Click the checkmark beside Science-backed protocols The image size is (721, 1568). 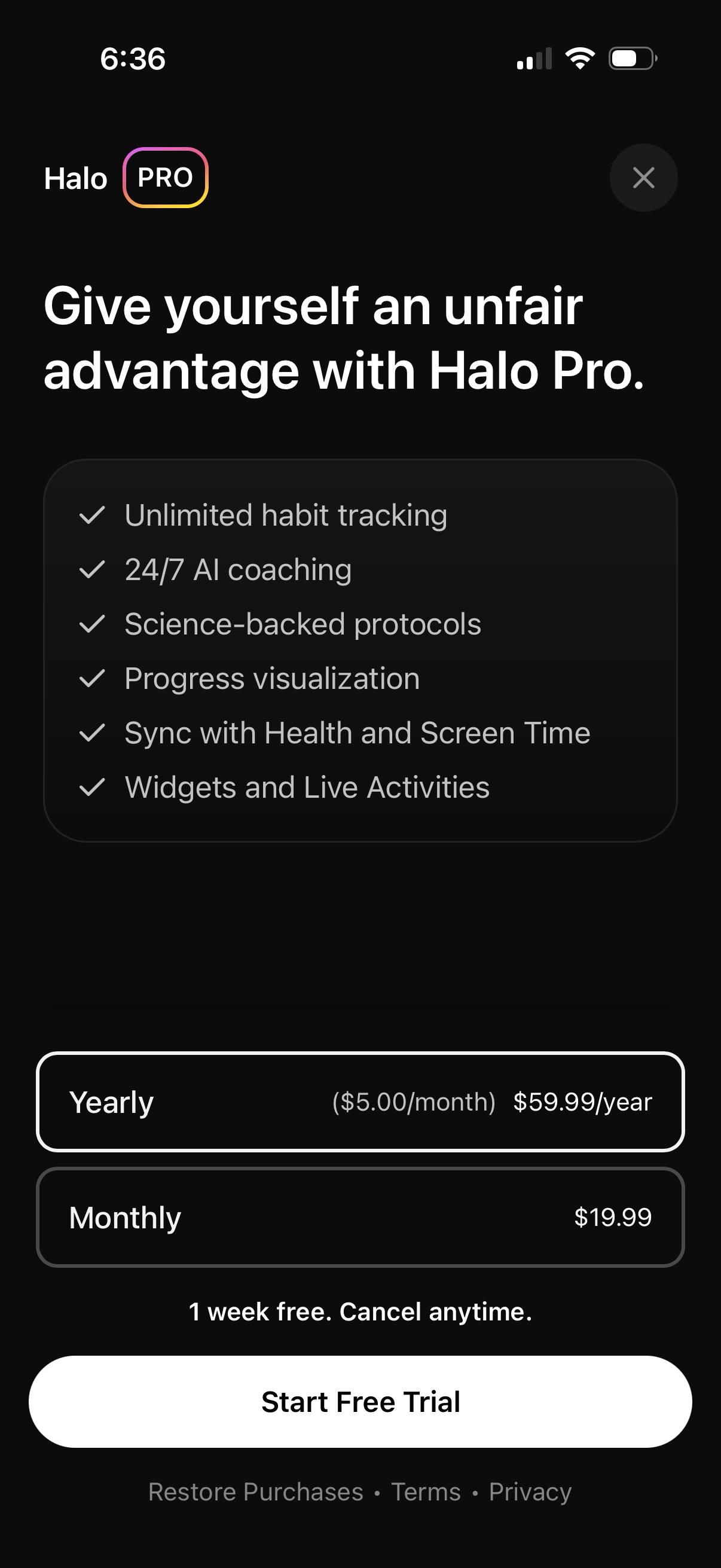click(x=91, y=624)
